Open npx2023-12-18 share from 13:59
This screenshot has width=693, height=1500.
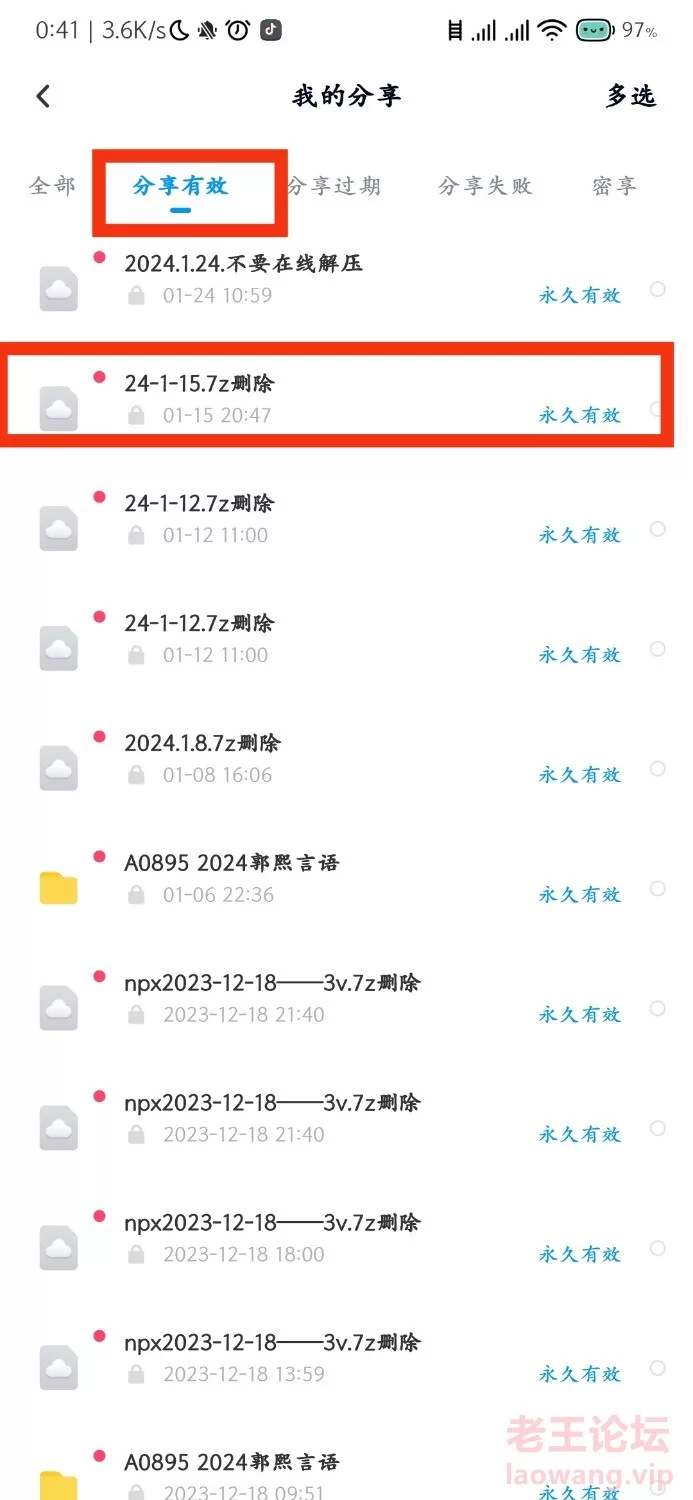point(272,1343)
